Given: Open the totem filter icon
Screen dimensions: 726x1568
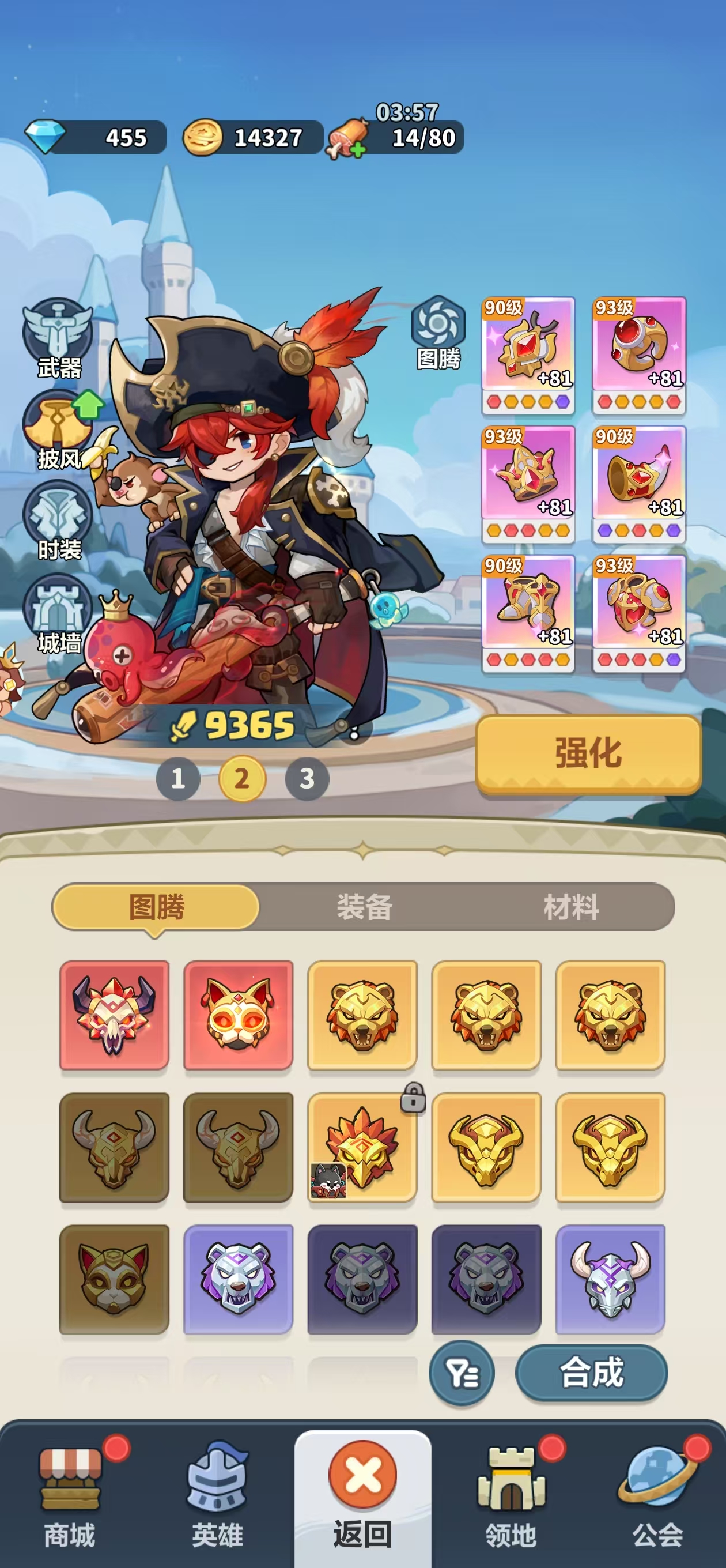Looking at the screenshot, I should click(462, 1373).
